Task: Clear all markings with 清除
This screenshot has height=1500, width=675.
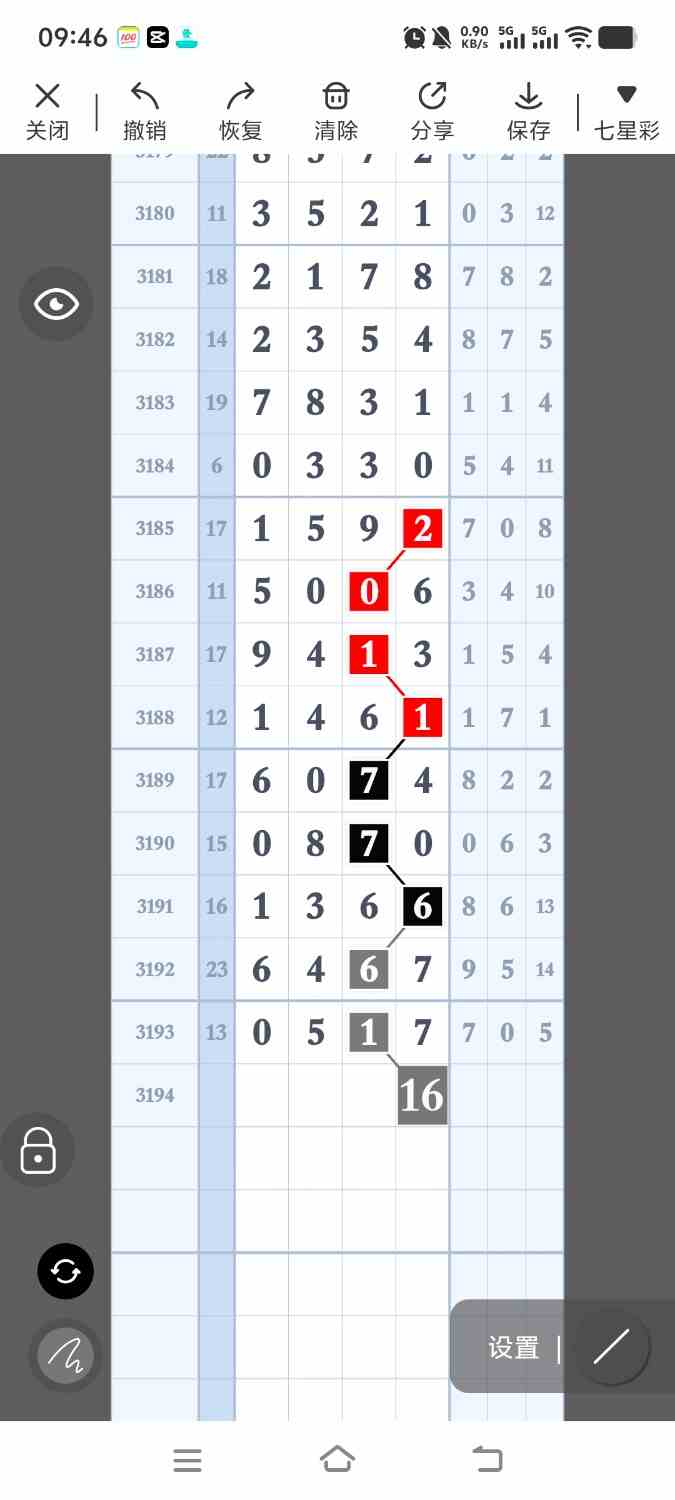Action: pyautogui.click(x=336, y=111)
